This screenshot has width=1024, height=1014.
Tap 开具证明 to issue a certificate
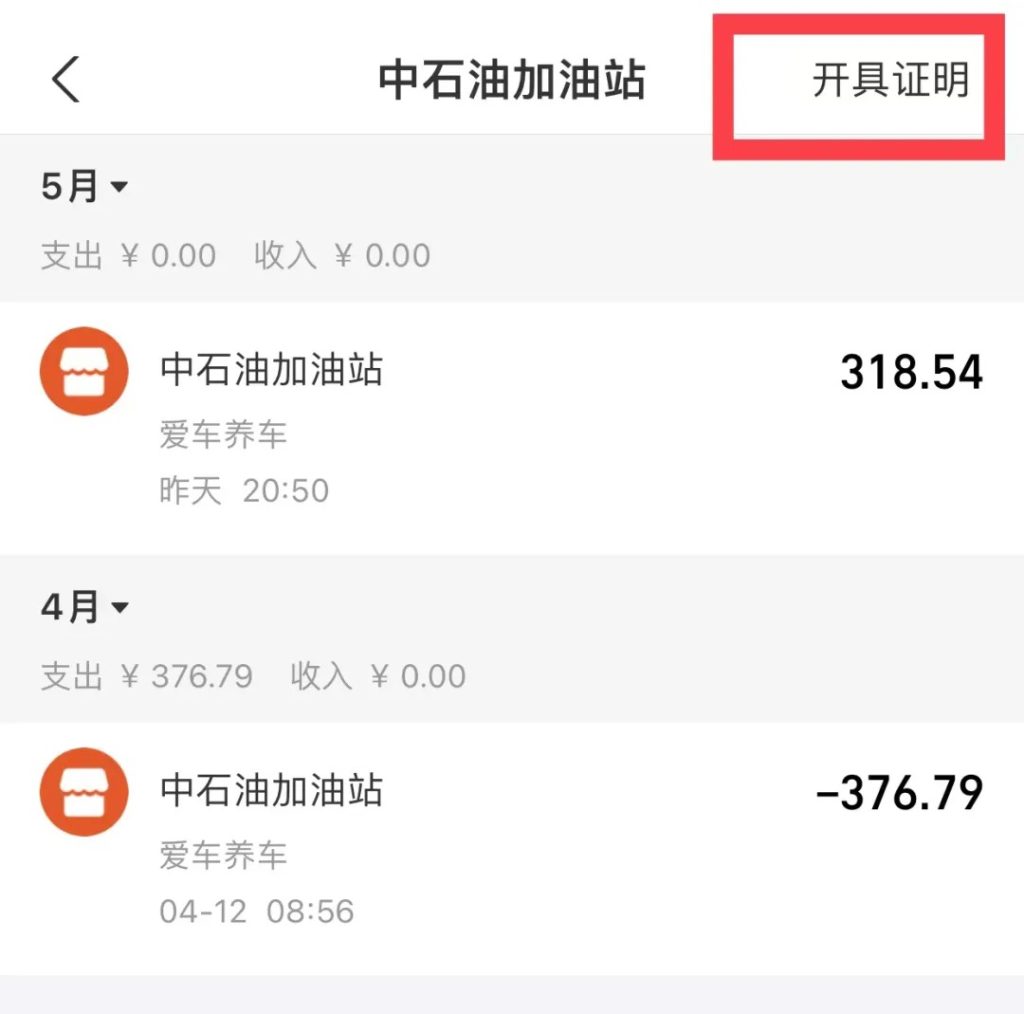click(890, 80)
